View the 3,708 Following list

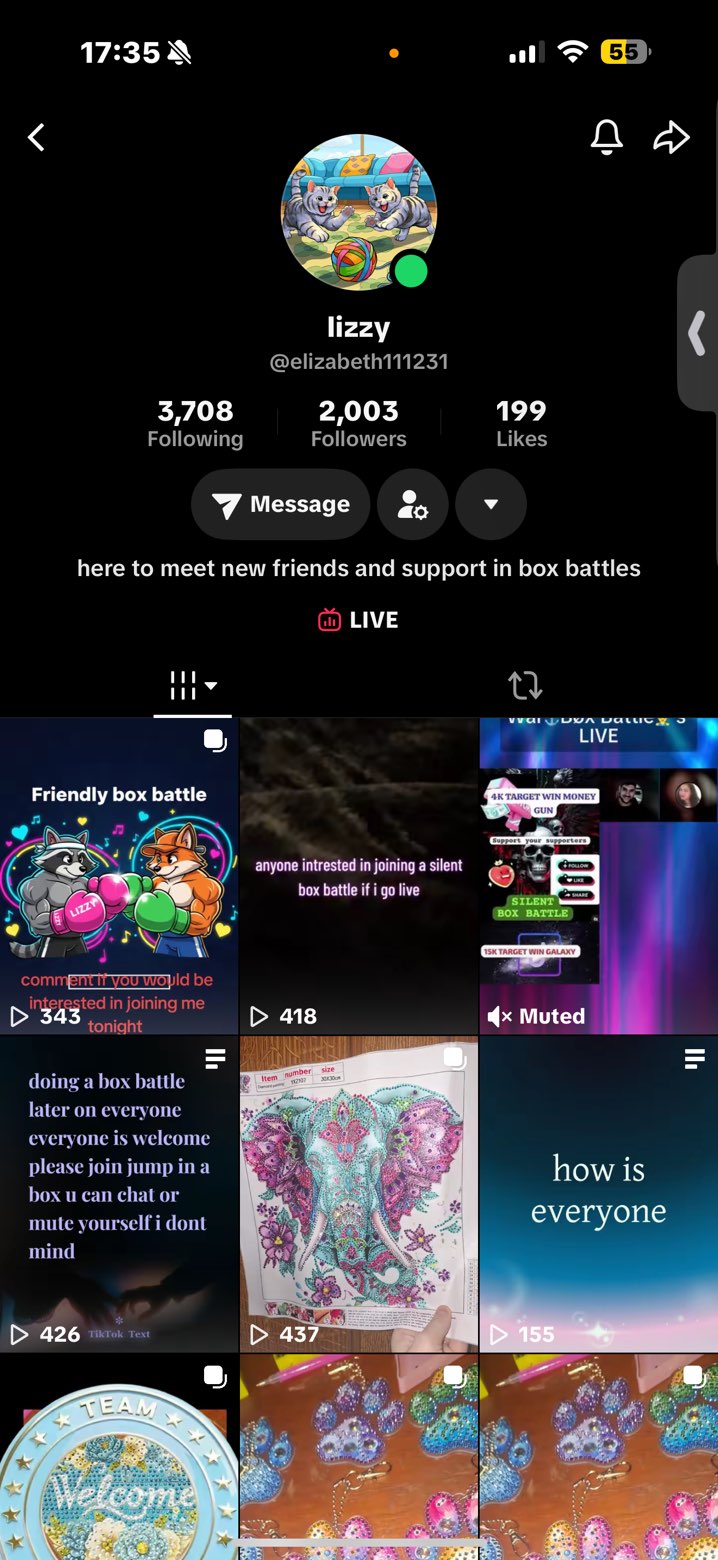click(195, 423)
